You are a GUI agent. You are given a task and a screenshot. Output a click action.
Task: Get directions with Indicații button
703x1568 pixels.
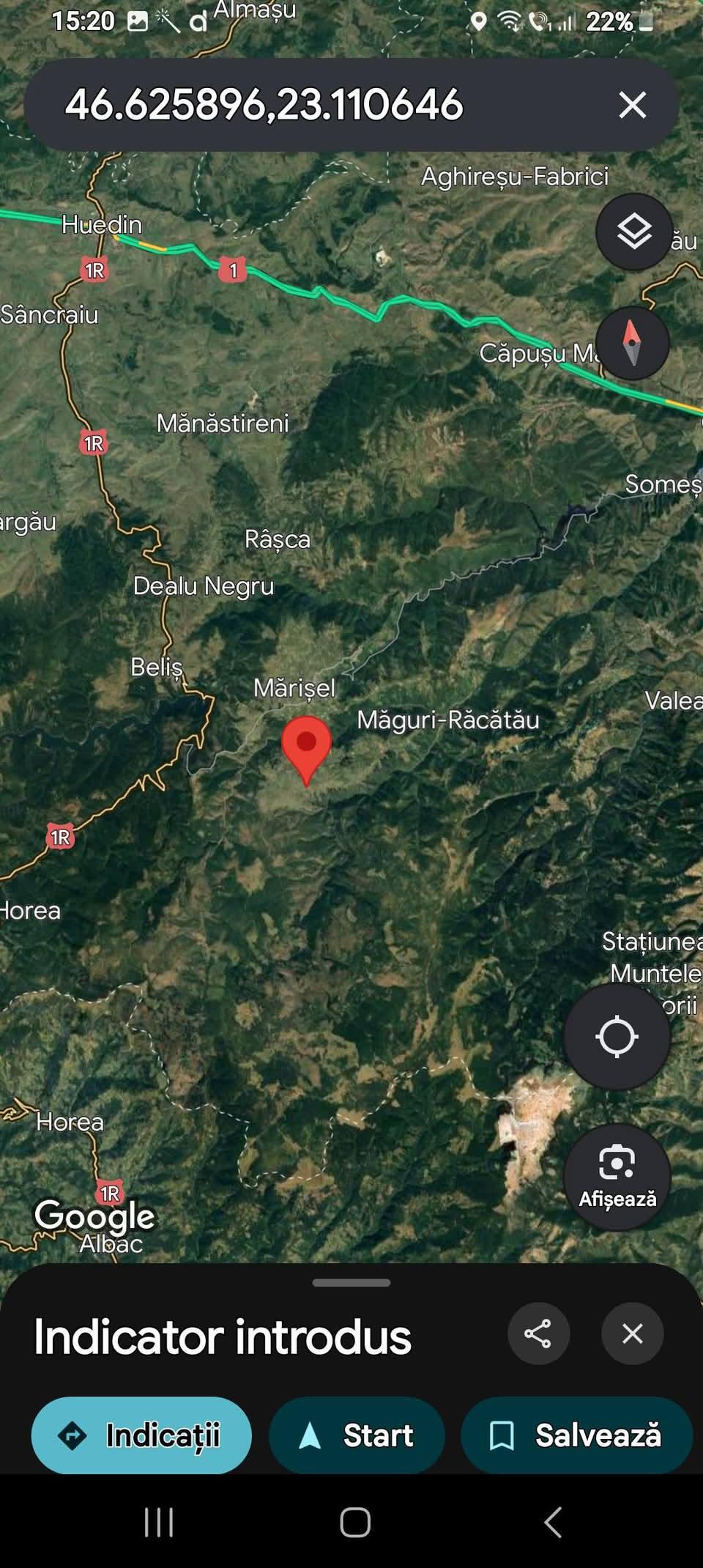(x=141, y=1435)
